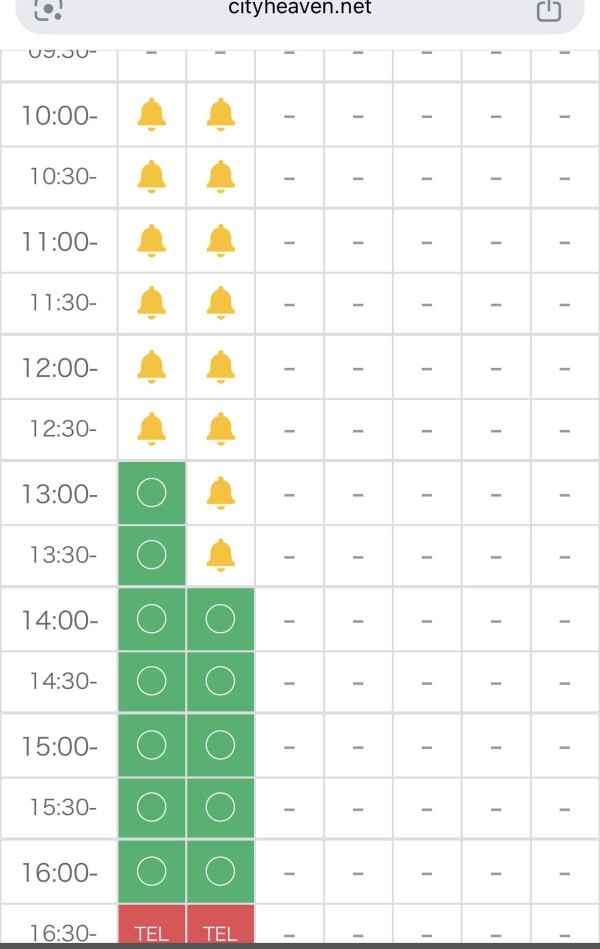Choose the 16:00 circle in the second day column
600x949 pixels.
click(220, 871)
